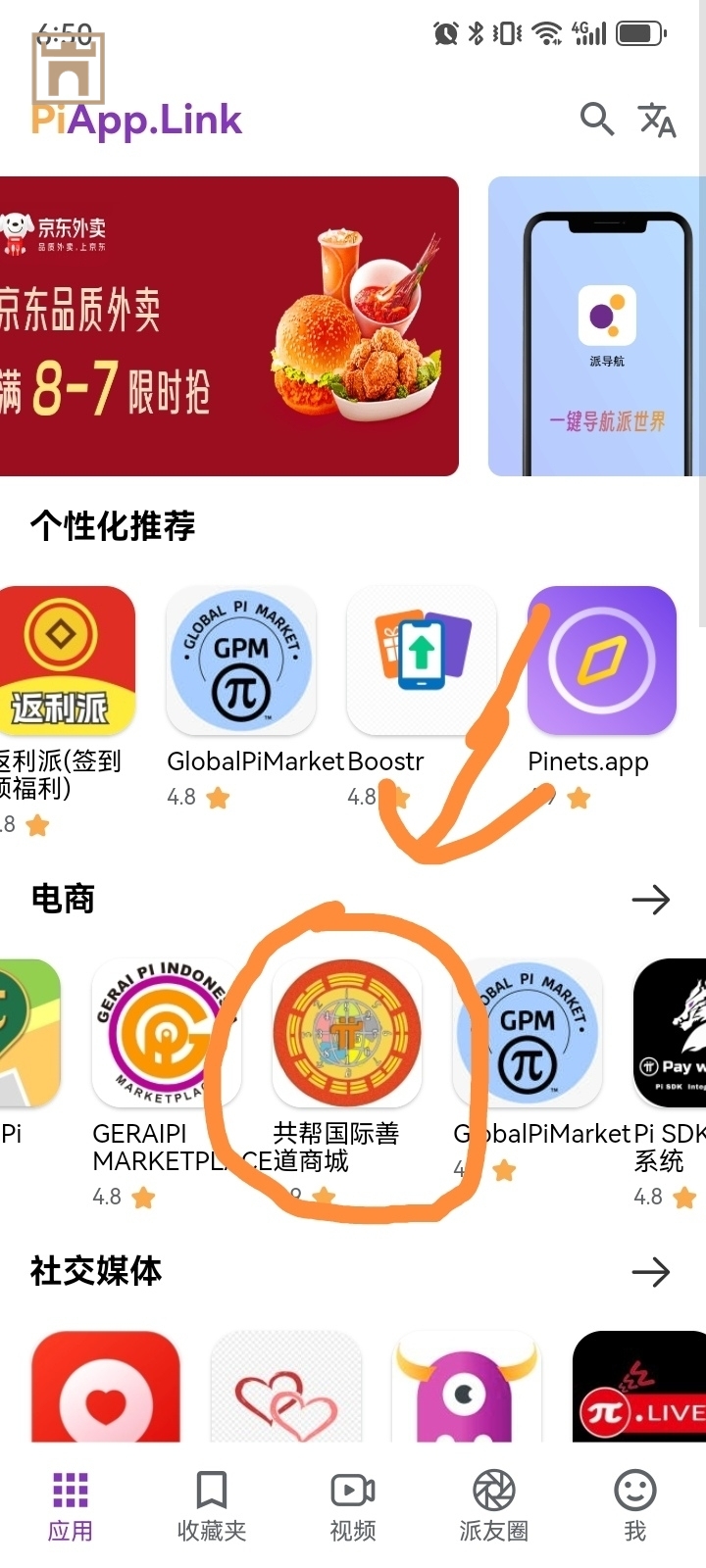Screen dimensions: 706x1568
Task: Open the Pinets.app tile
Action: click(x=602, y=661)
